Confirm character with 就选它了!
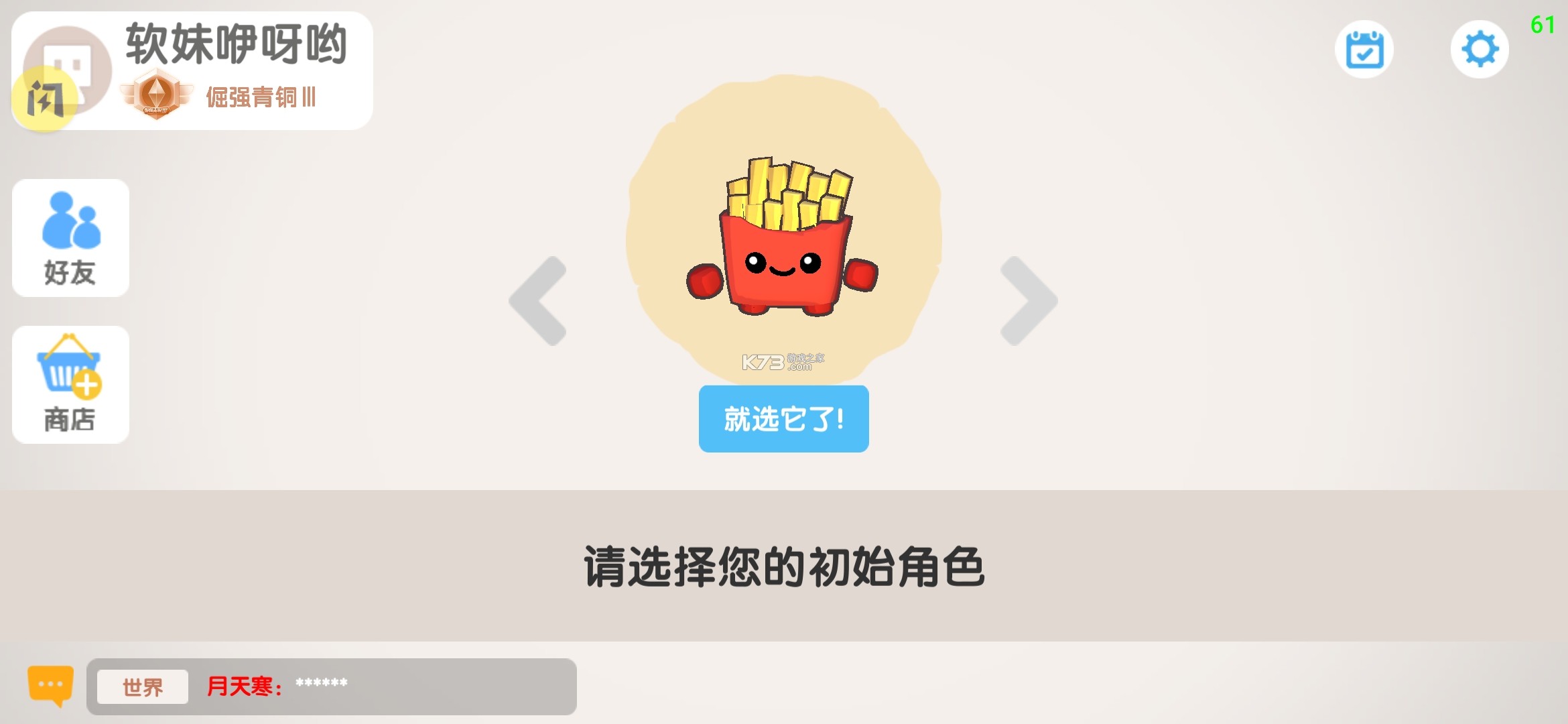Image resolution: width=1568 pixels, height=724 pixels. pyautogui.click(x=783, y=419)
